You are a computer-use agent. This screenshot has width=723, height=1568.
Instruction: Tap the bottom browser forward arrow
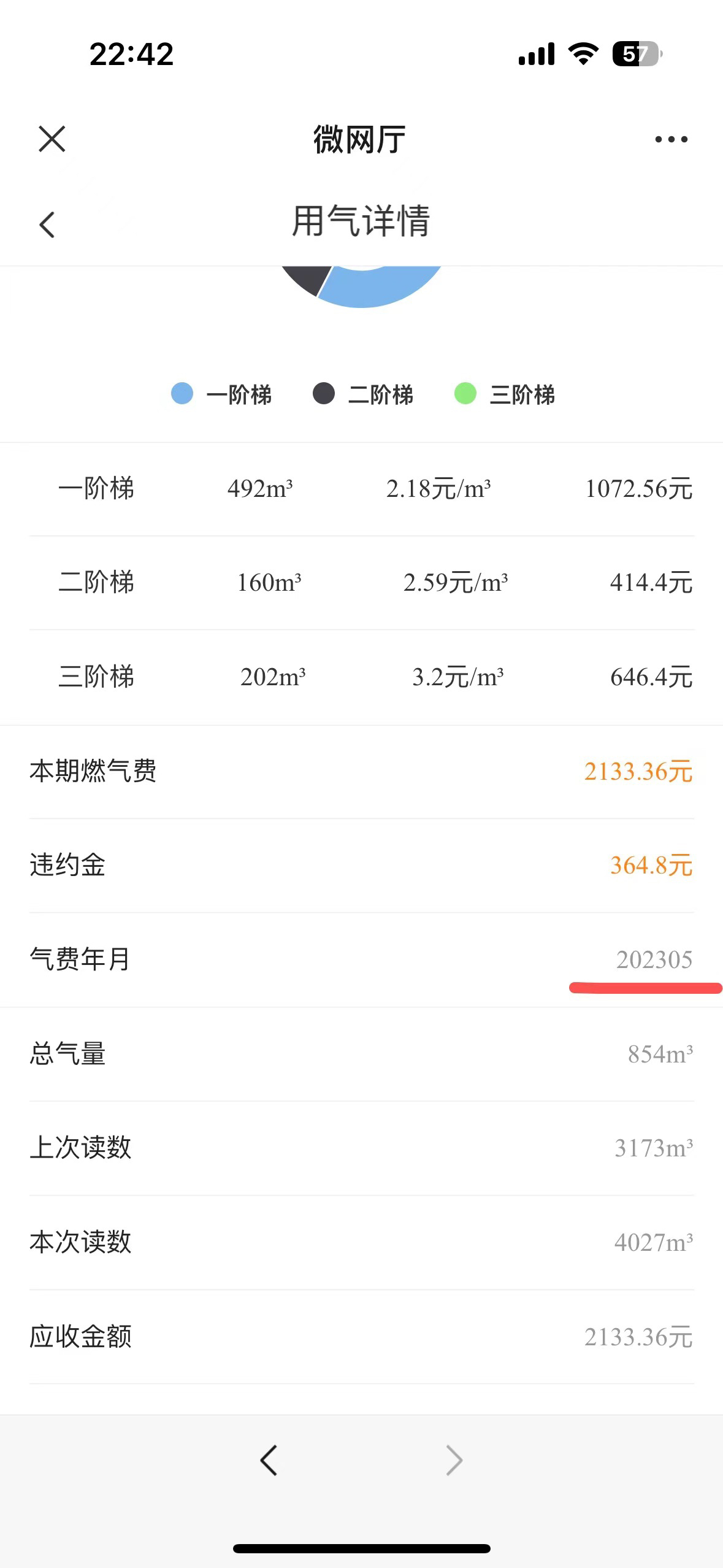click(454, 1460)
